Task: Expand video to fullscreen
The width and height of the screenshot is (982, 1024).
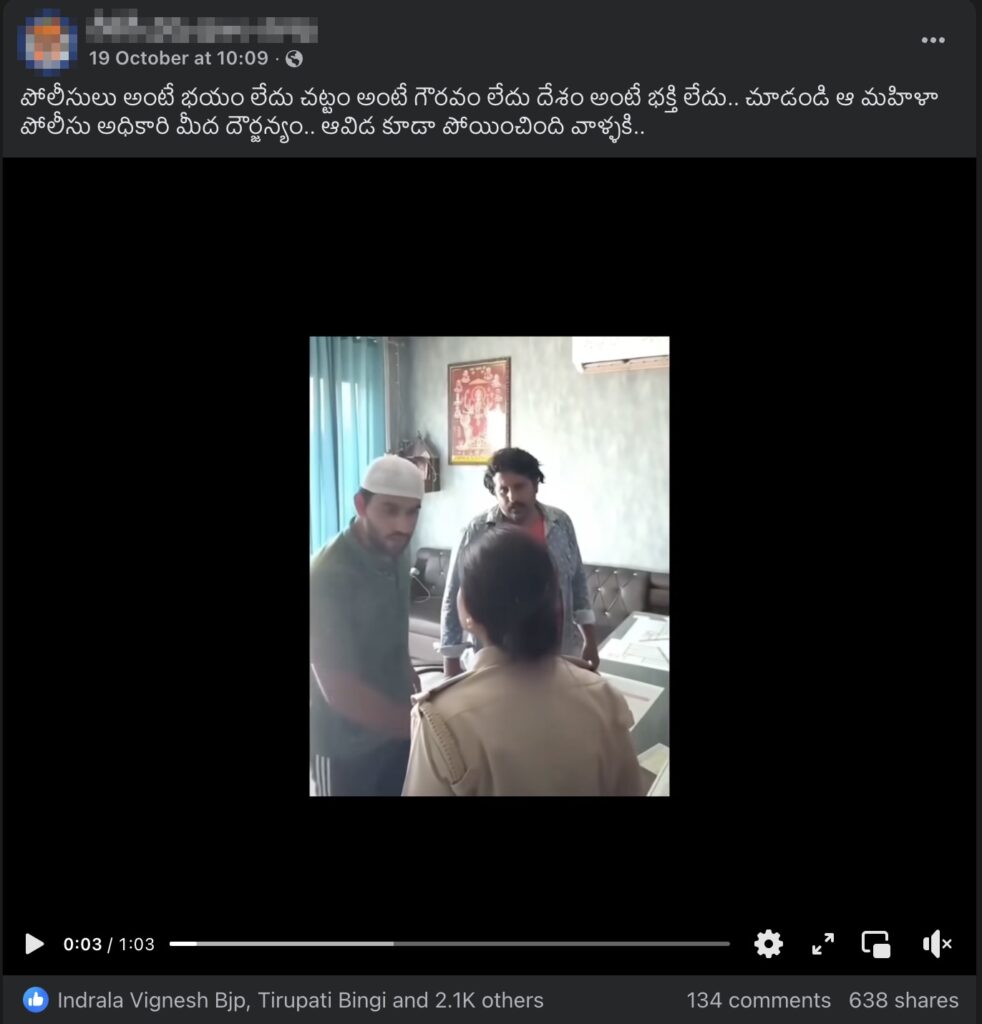Action: [822, 944]
